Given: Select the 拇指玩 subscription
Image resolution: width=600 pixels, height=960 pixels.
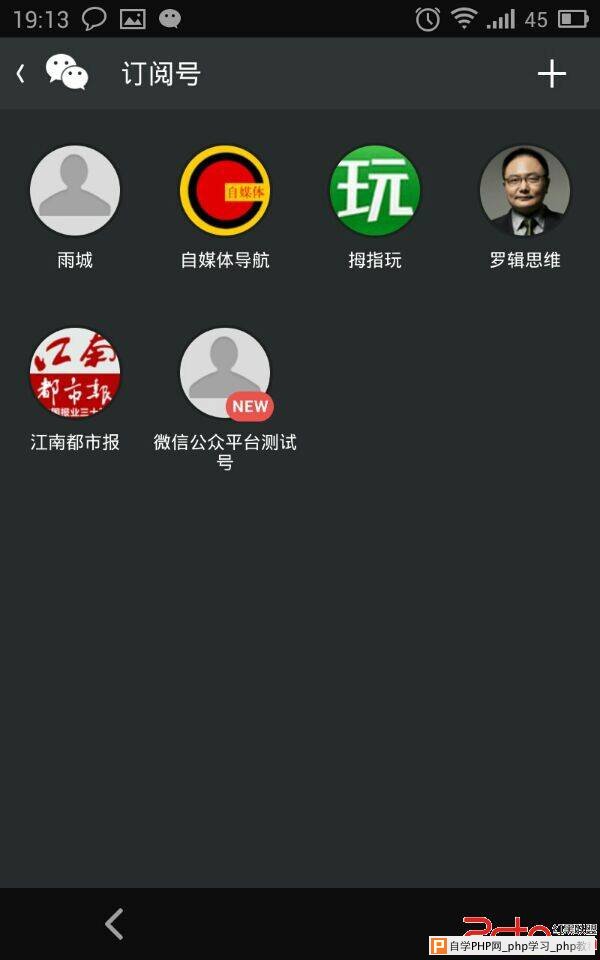Looking at the screenshot, I should (x=375, y=191).
